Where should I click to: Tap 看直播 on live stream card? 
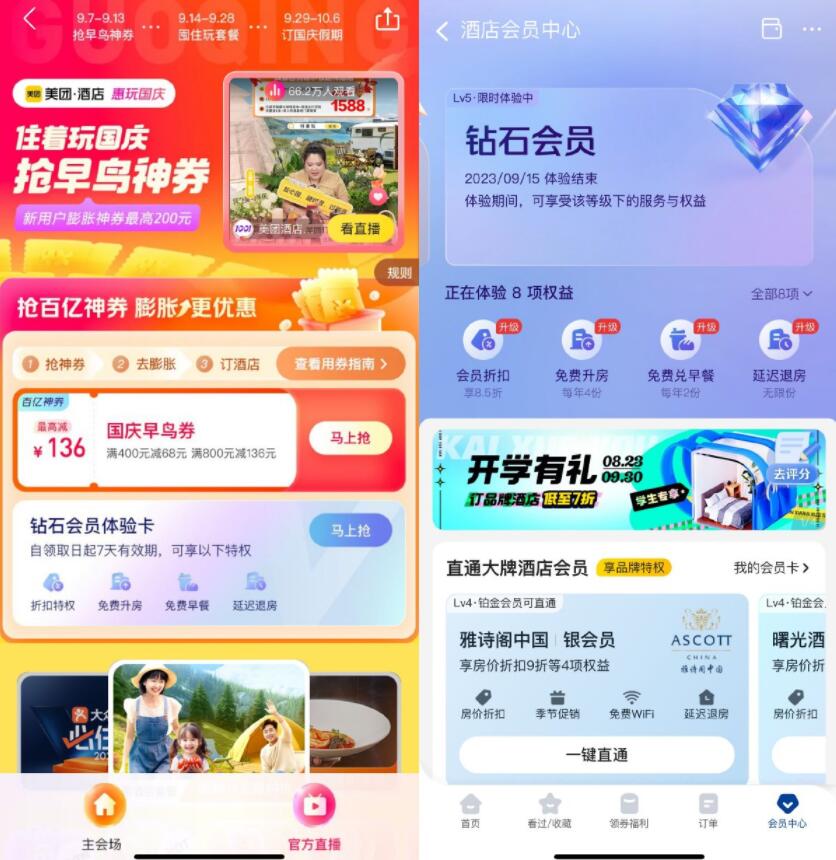(x=360, y=228)
